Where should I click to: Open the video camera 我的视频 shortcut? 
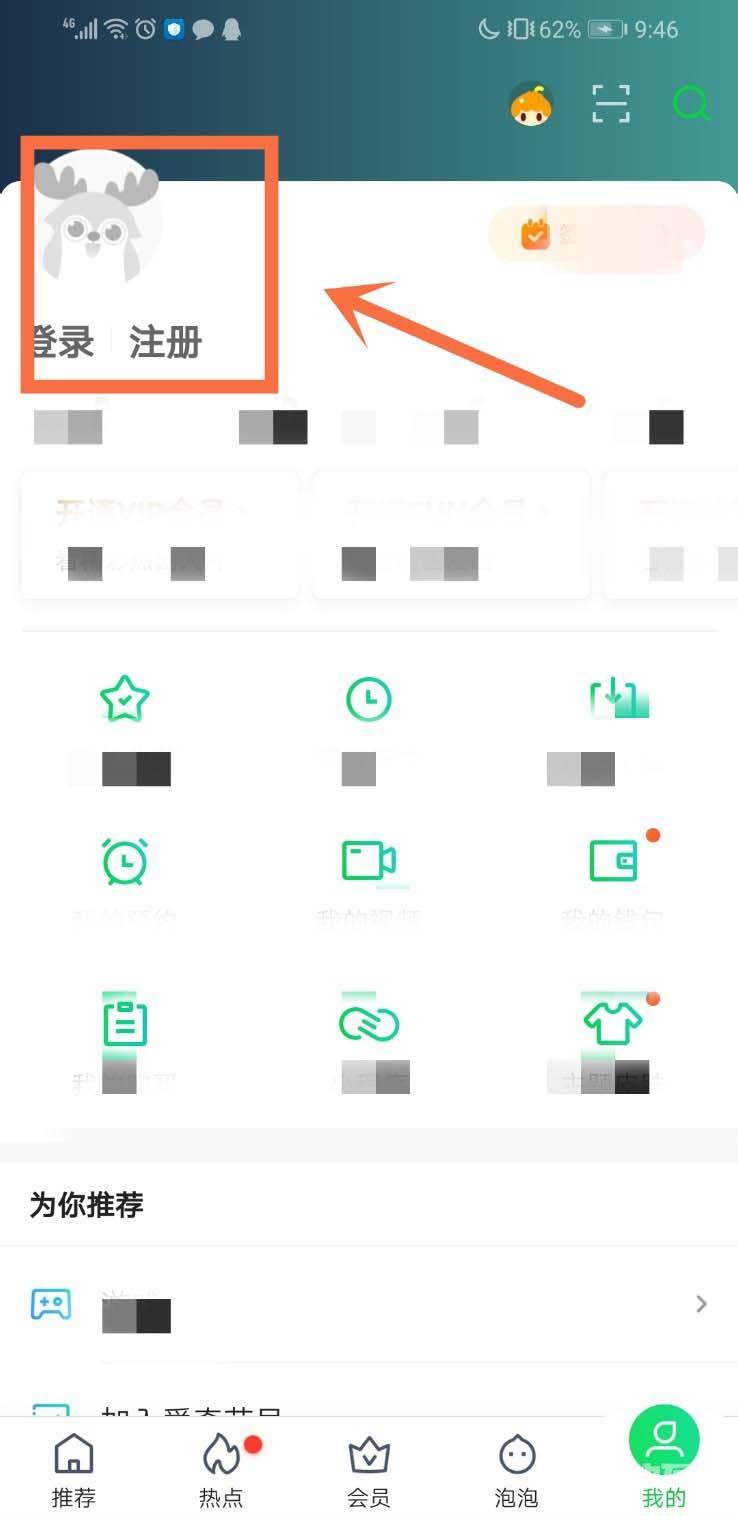369,860
